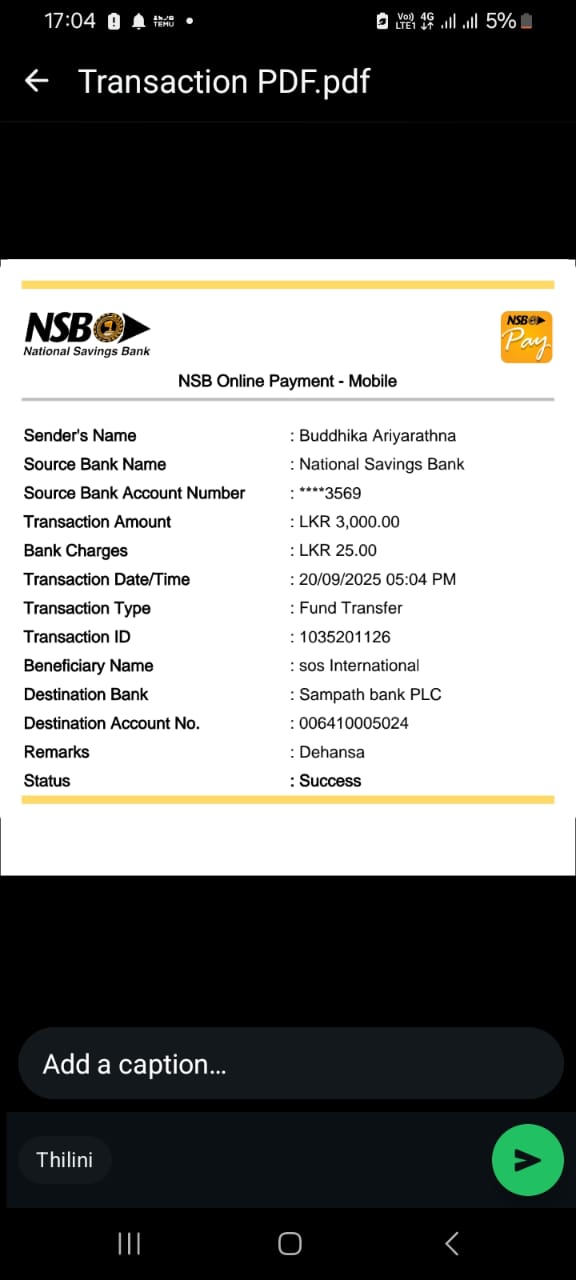
Task: Send the PDF with the green button
Action: (x=527, y=1159)
